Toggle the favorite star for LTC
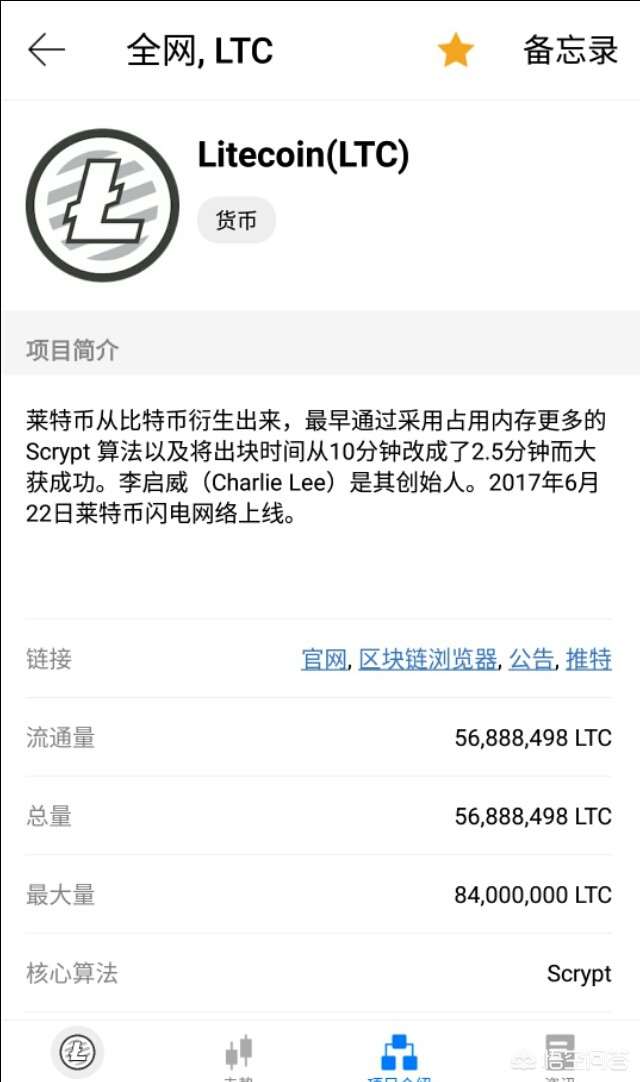This screenshot has width=640, height=1082. point(455,50)
